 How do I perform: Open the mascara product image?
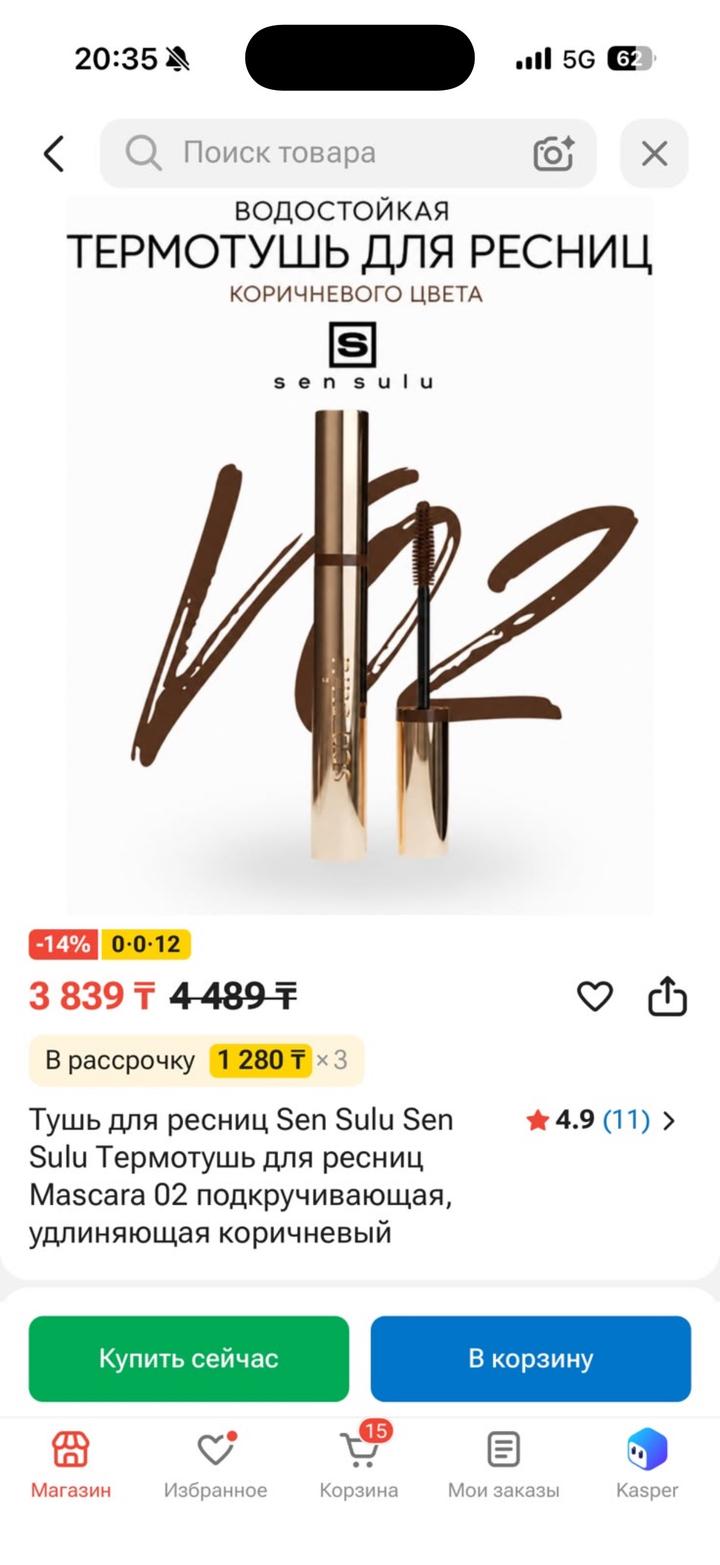point(360,555)
